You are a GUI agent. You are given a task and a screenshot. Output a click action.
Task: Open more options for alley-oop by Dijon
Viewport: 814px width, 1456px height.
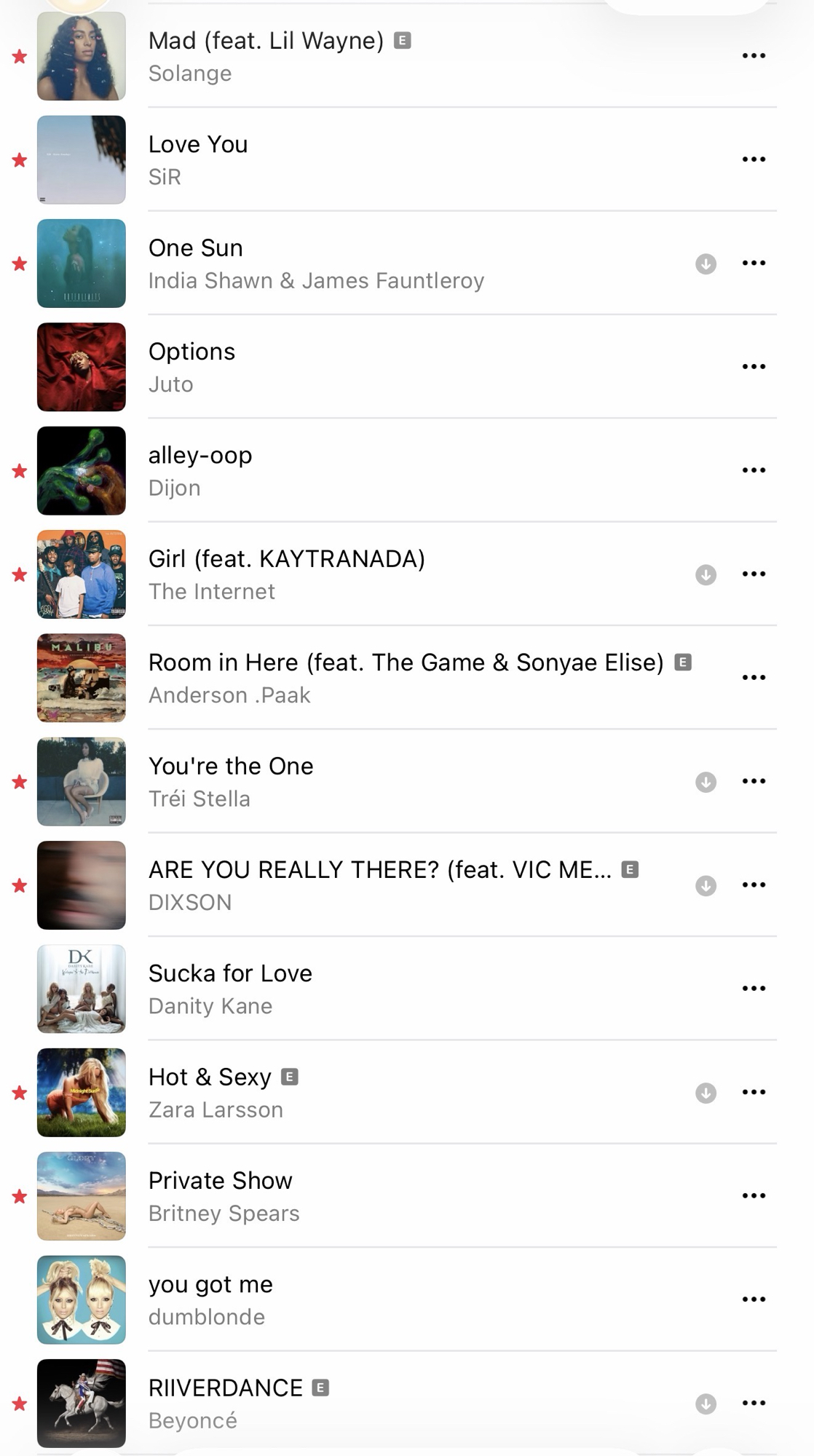pos(754,470)
